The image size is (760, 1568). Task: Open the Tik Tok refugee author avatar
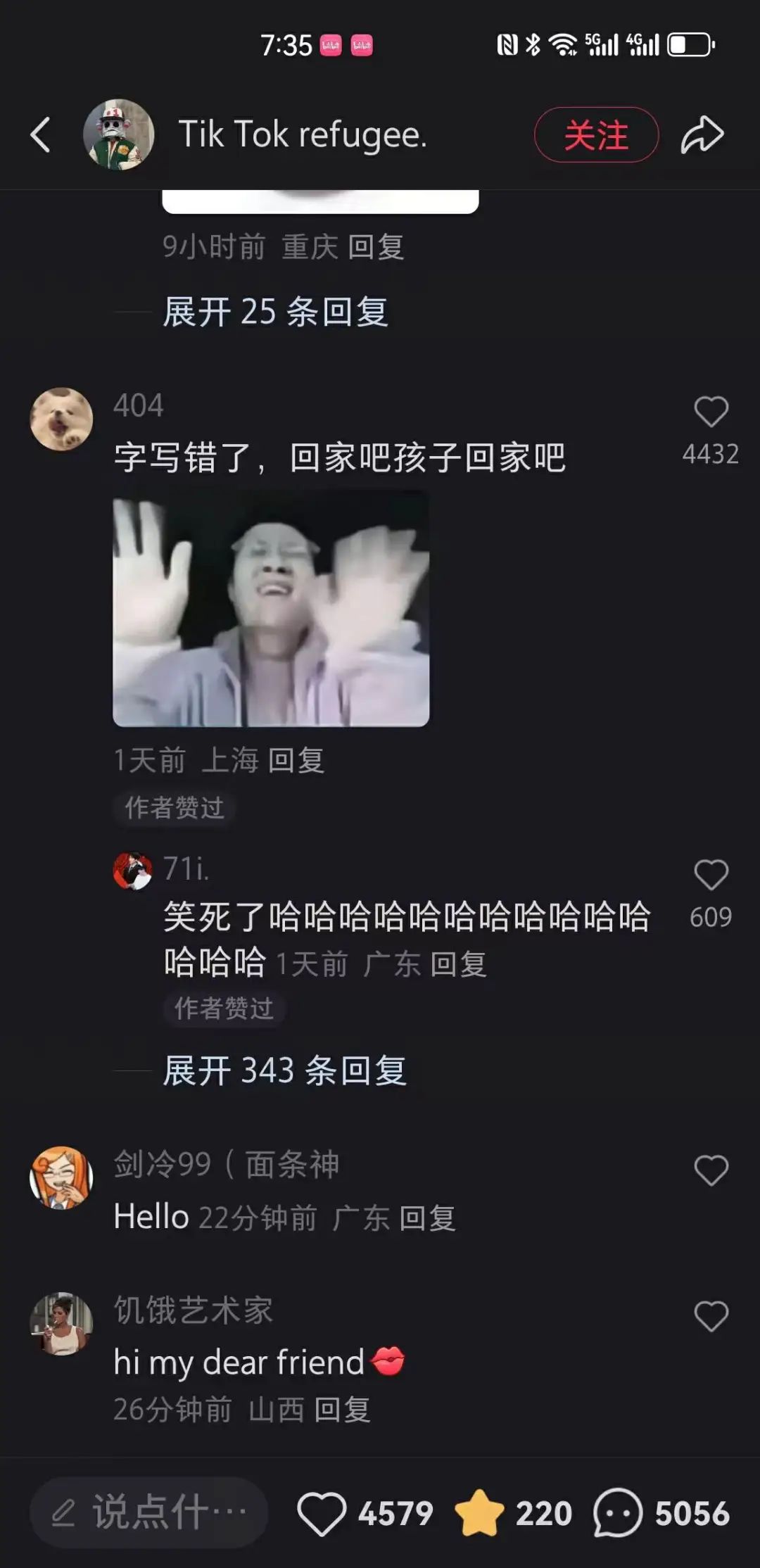(118, 134)
